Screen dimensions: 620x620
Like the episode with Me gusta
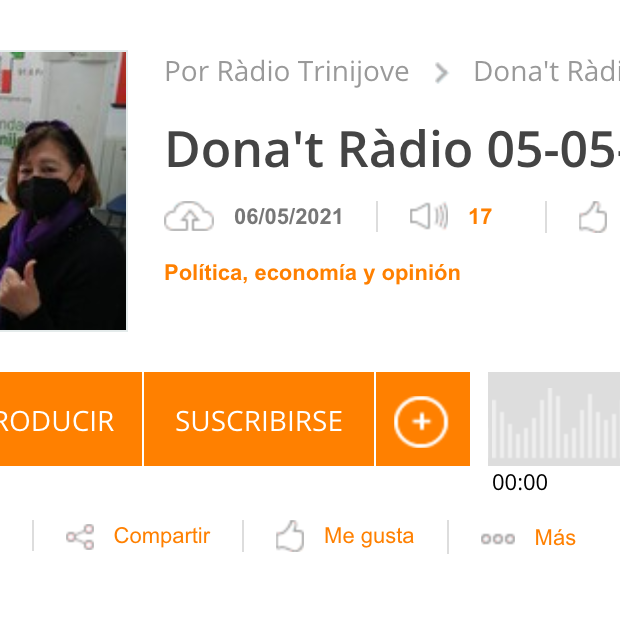tap(346, 537)
